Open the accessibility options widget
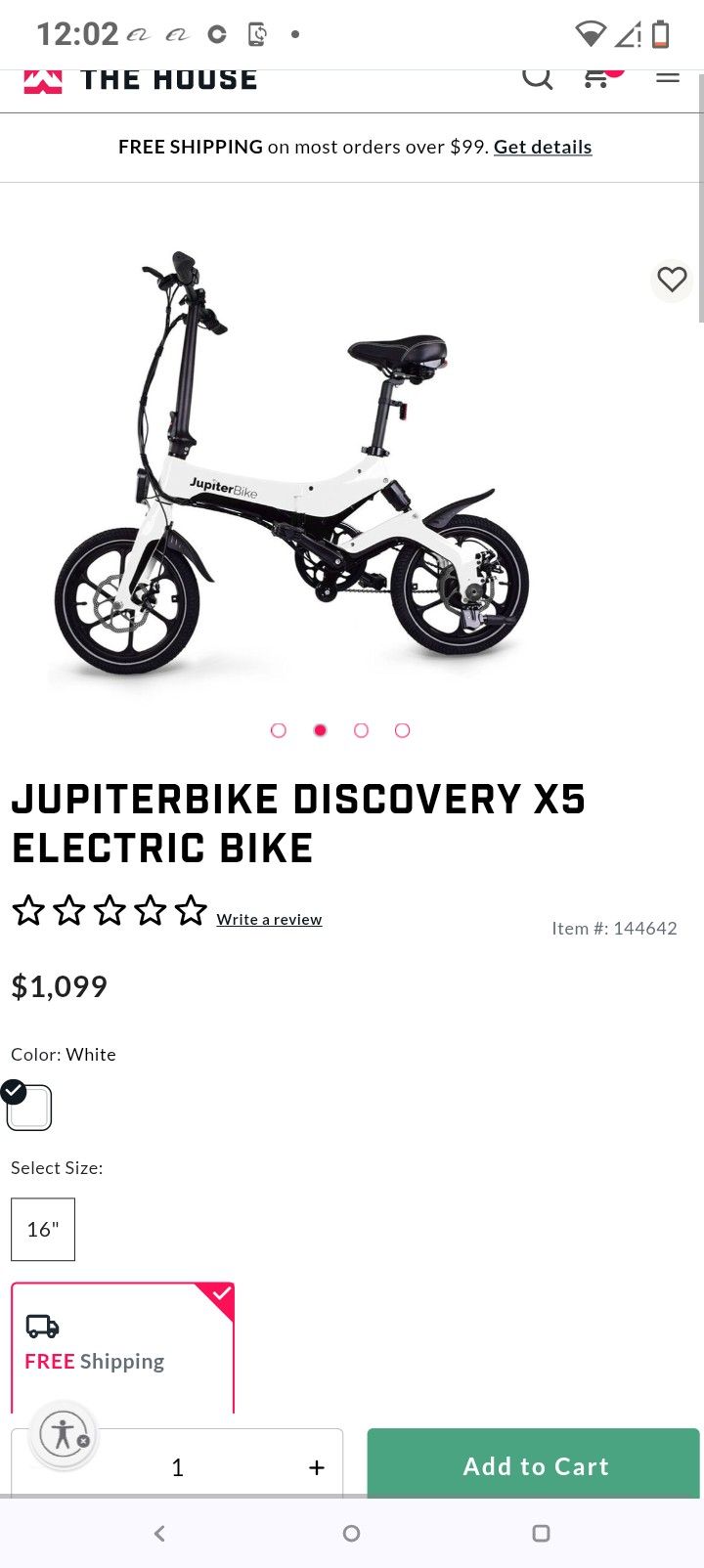The width and height of the screenshot is (704, 1568). [x=64, y=1434]
